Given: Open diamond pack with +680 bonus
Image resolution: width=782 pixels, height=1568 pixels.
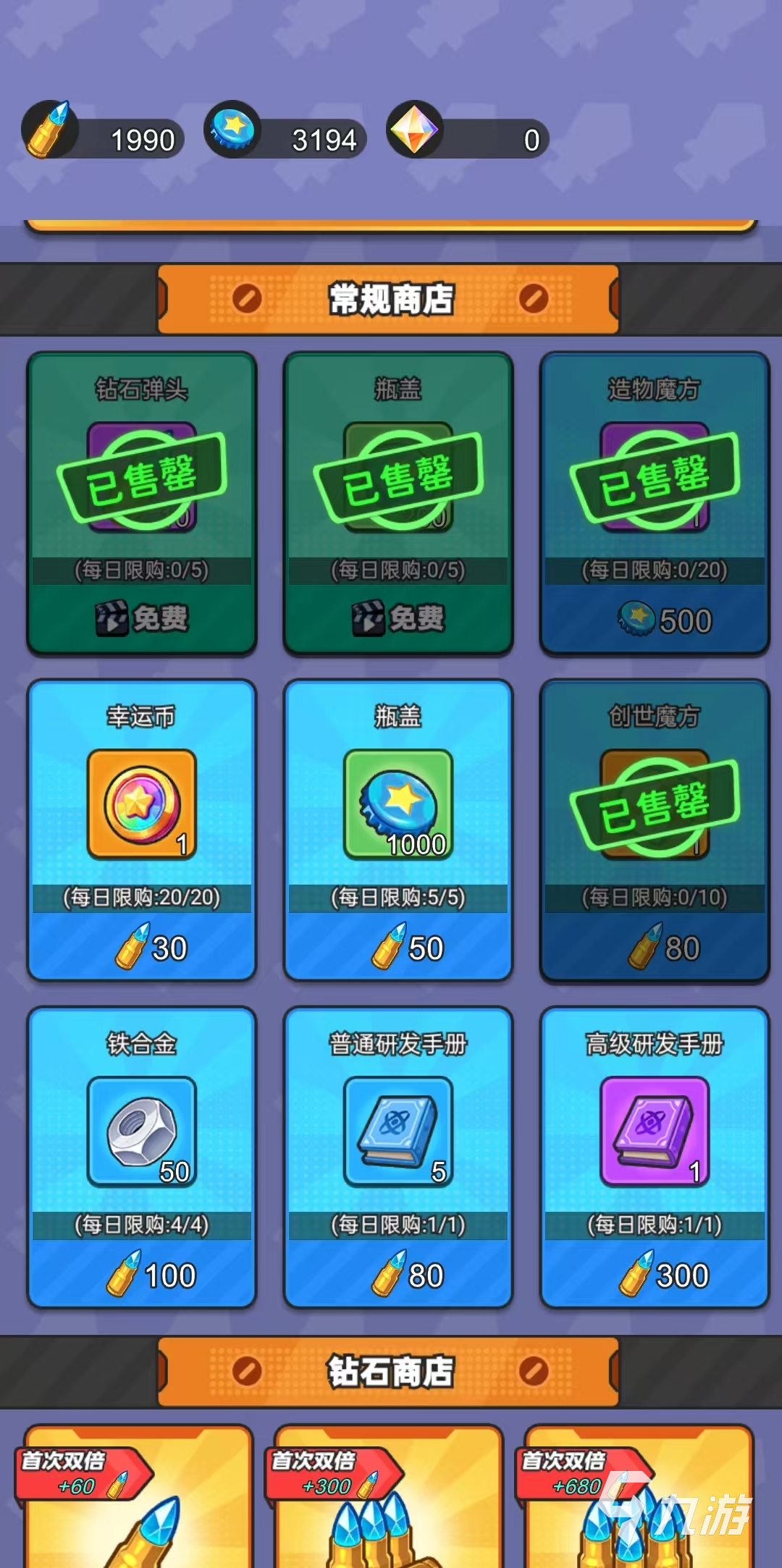Looking at the screenshot, I should [639, 1506].
